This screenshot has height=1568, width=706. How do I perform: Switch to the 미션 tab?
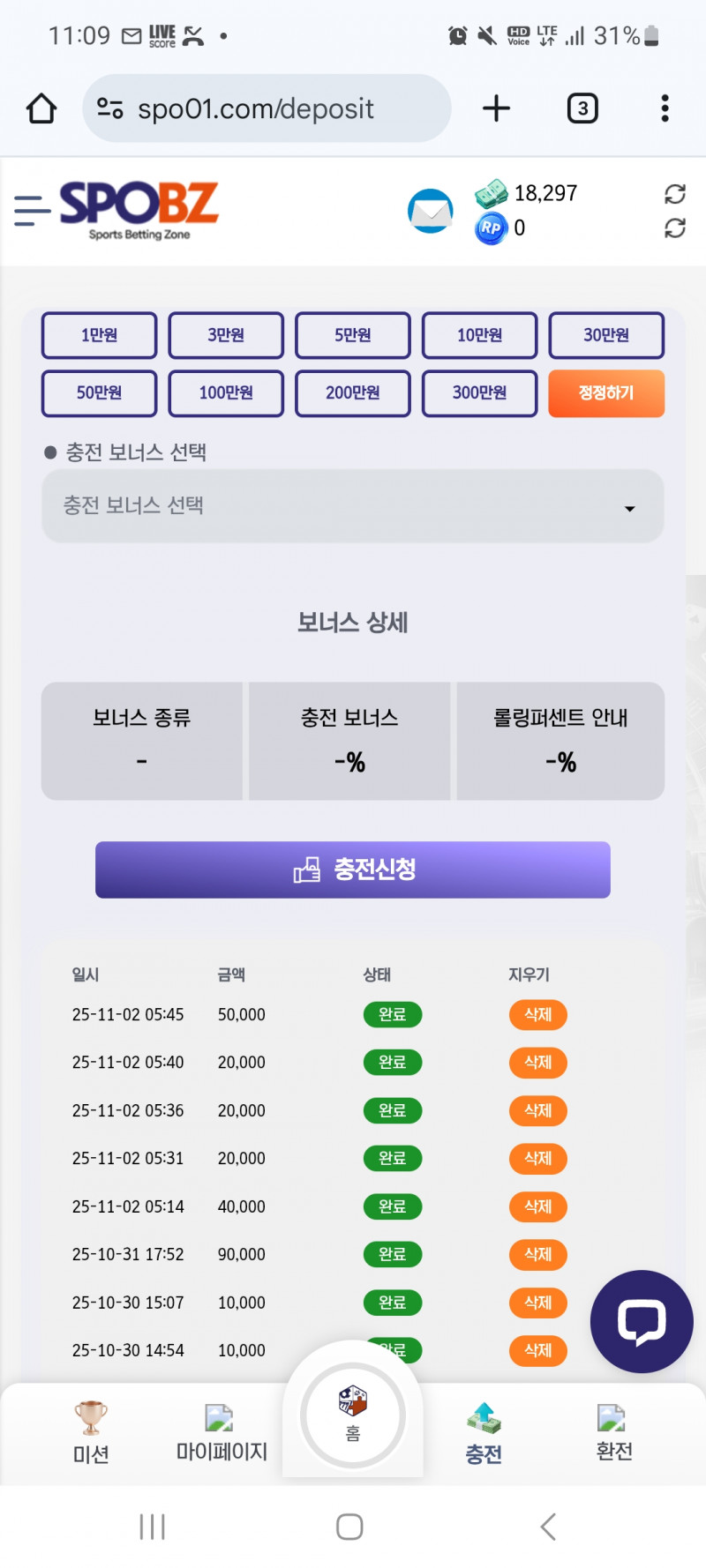pyautogui.click(x=91, y=1433)
